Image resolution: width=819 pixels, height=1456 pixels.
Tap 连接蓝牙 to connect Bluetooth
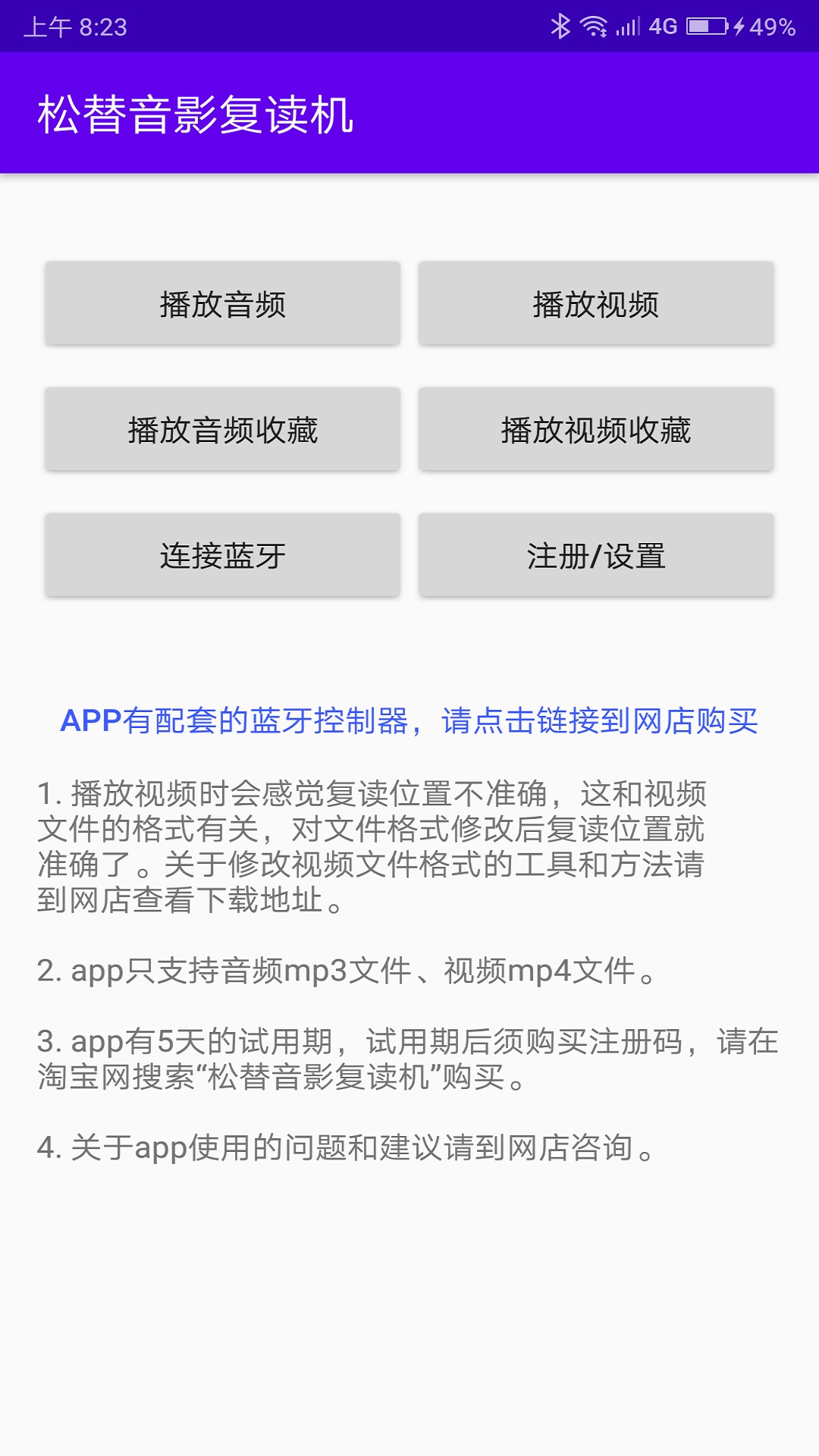(222, 555)
